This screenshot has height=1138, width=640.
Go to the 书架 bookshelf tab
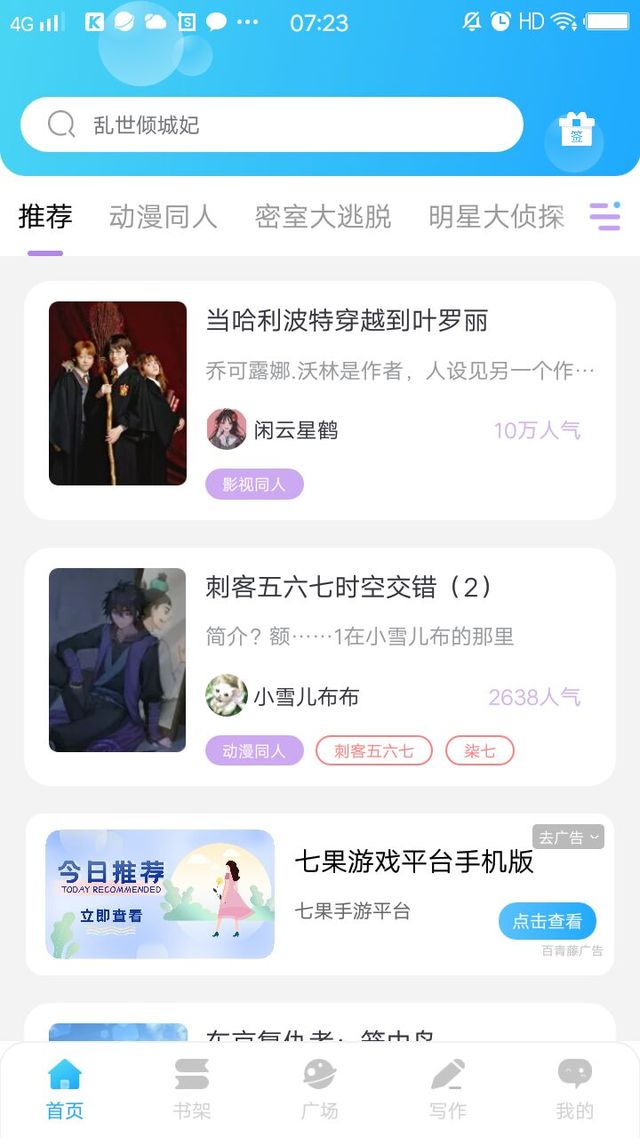point(191,1088)
